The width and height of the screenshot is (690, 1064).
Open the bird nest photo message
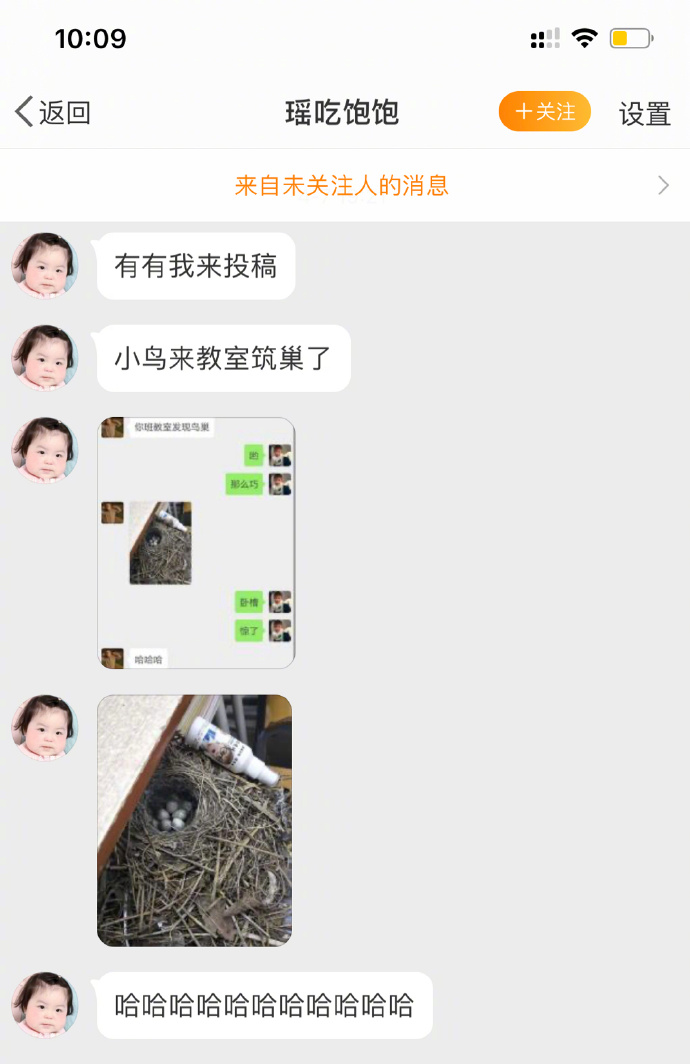click(195, 820)
